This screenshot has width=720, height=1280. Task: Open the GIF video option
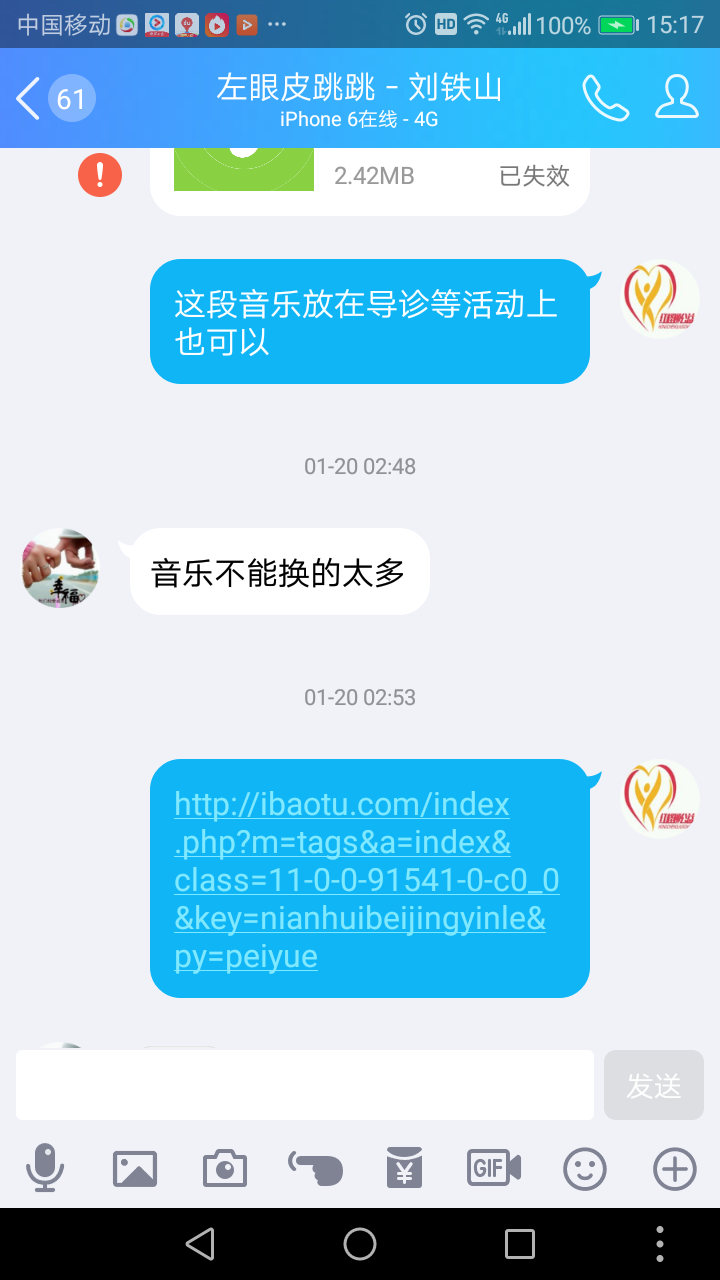click(495, 1168)
